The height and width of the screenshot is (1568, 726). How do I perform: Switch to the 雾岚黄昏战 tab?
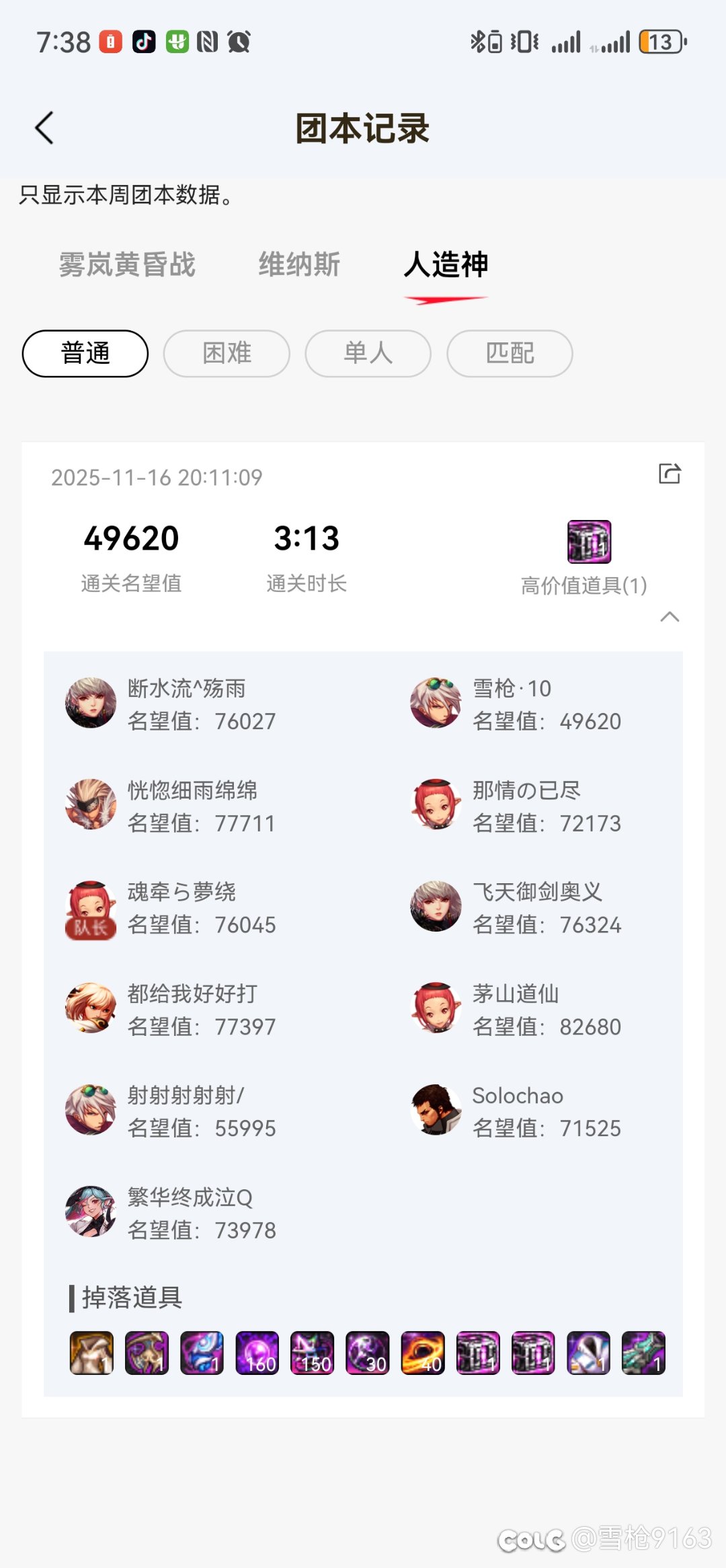point(127,264)
